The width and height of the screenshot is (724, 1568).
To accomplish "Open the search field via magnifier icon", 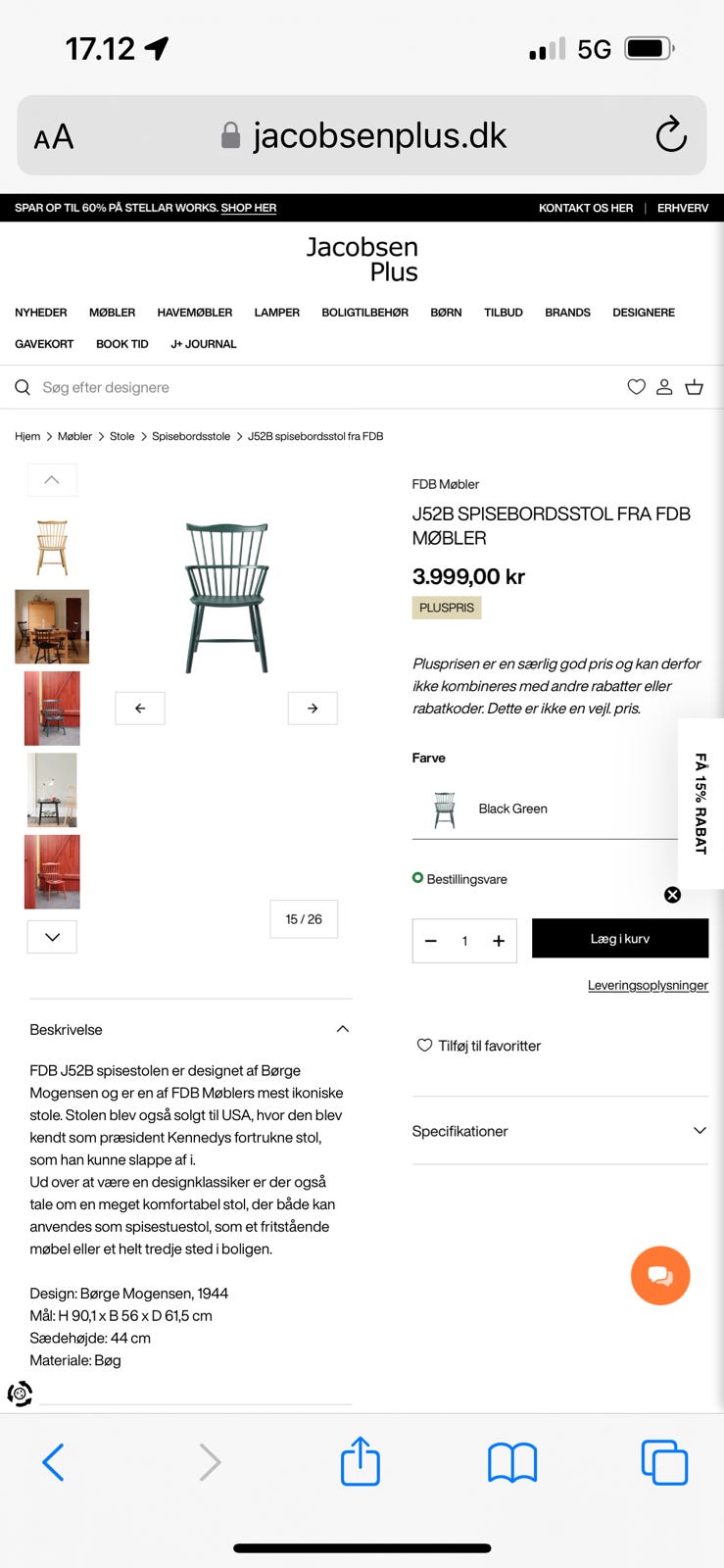I will pyautogui.click(x=22, y=387).
